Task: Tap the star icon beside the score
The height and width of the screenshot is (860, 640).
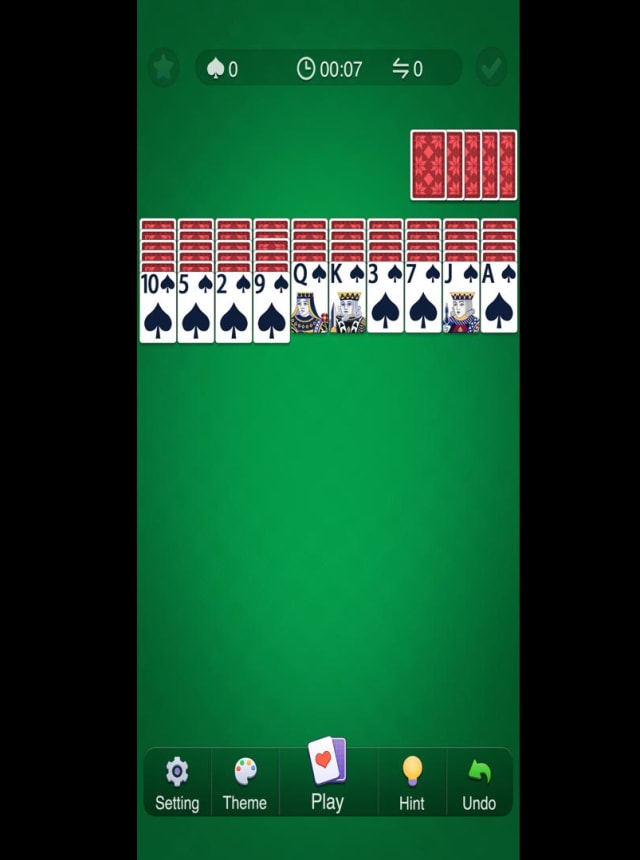Action: pyautogui.click(x=163, y=68)
